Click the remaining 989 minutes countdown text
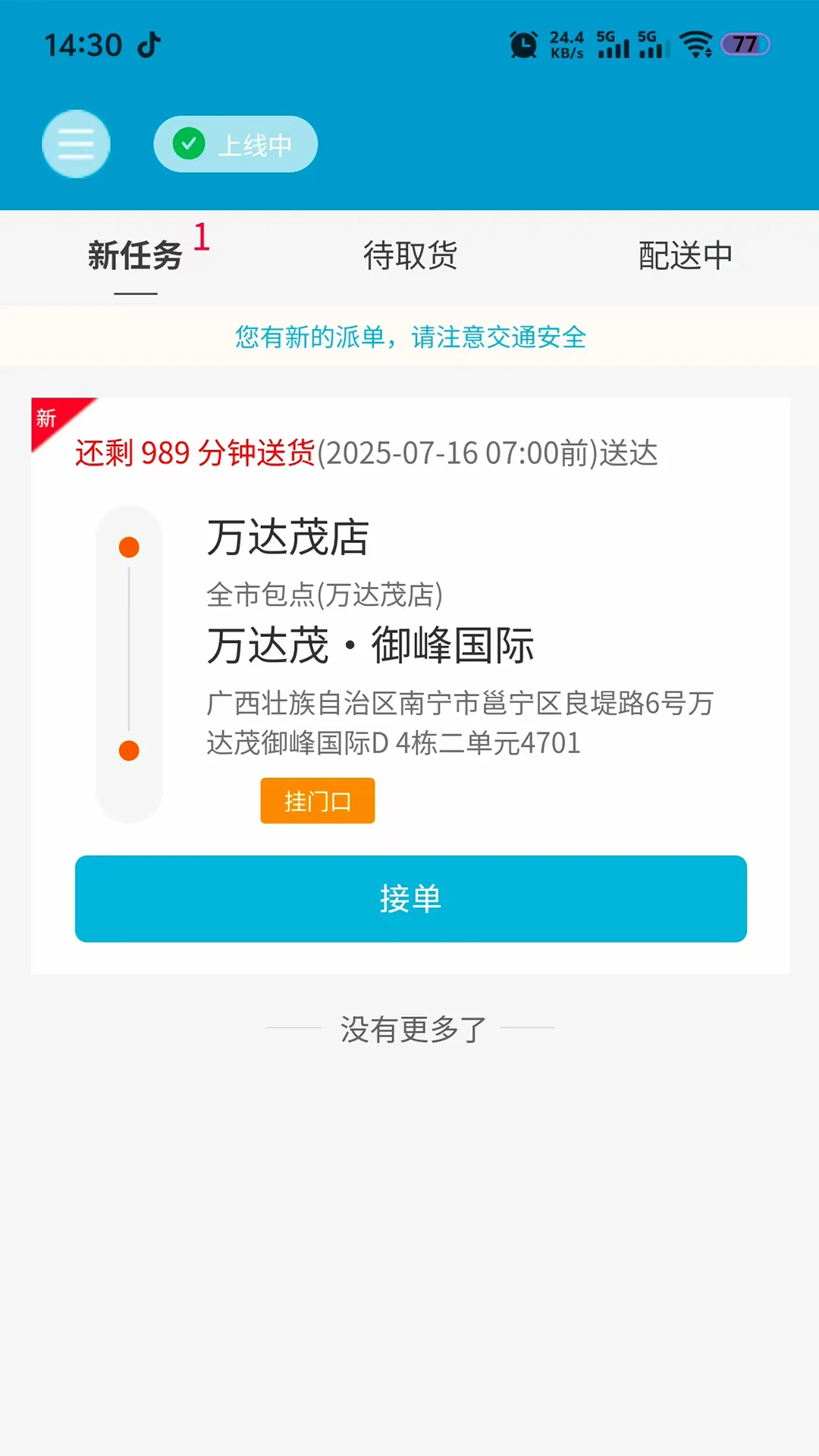Viewport: 819px width, 1456px height. [195, 453]
